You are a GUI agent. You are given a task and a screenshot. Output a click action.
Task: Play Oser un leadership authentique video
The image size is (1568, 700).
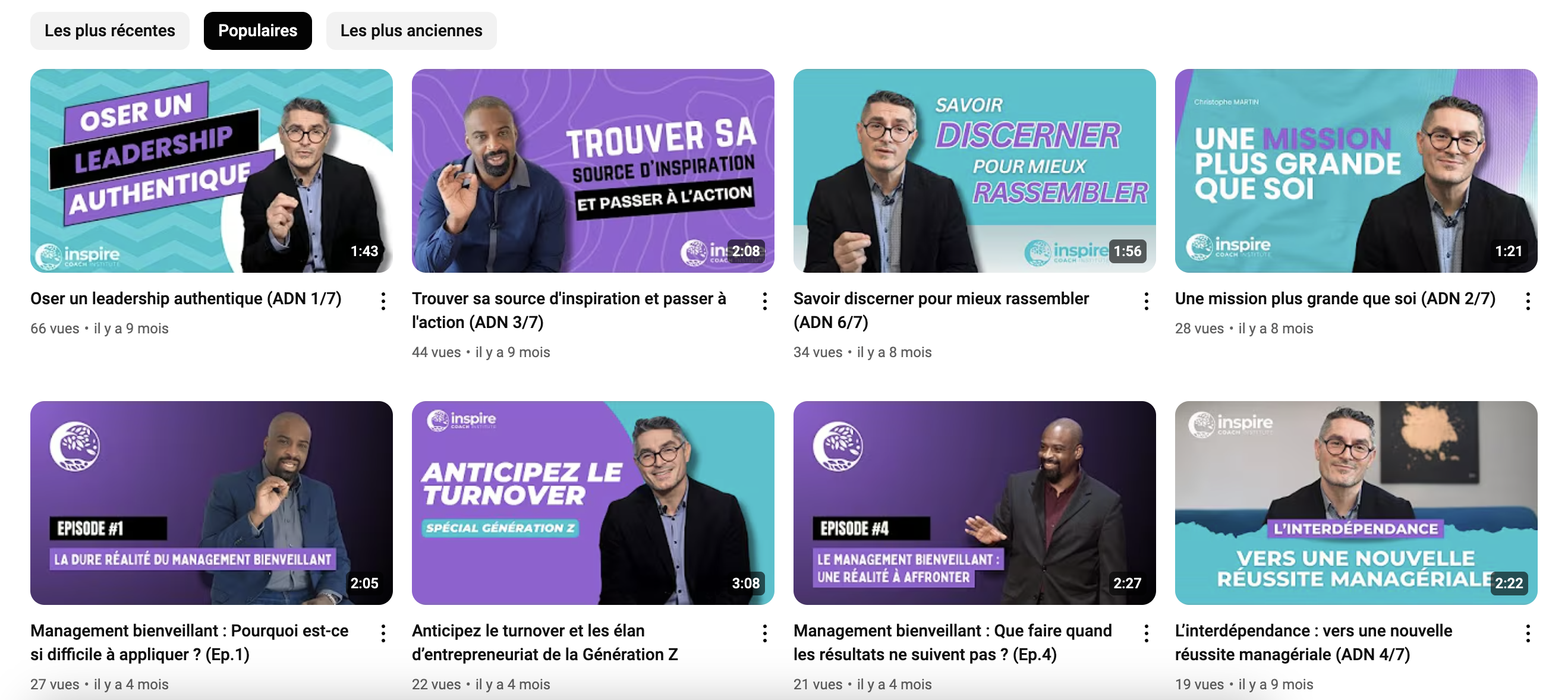coord(211,171)
